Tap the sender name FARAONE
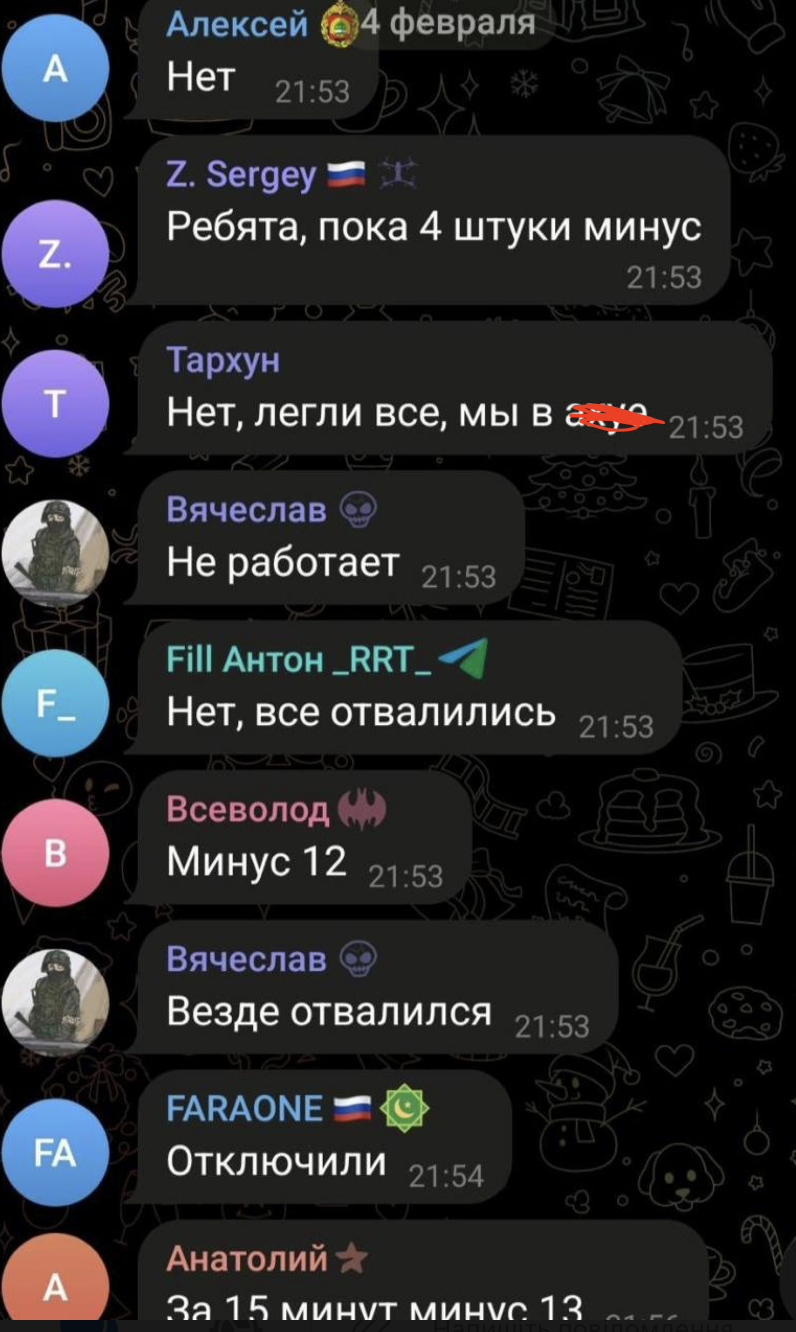The image size is (796, 1332). pos(244,1108)
